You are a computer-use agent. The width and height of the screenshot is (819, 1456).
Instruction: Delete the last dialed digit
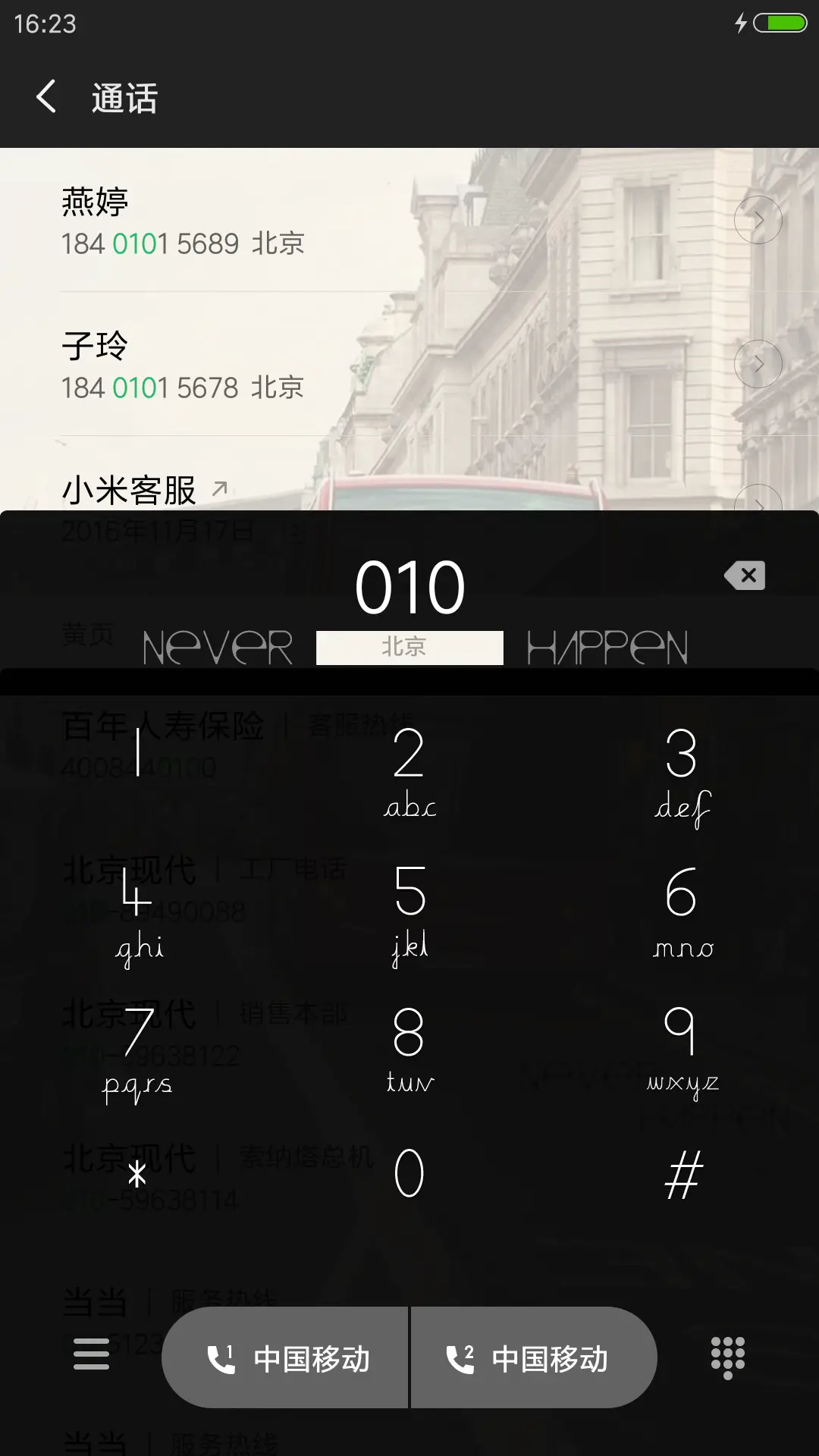coord(745,576)
